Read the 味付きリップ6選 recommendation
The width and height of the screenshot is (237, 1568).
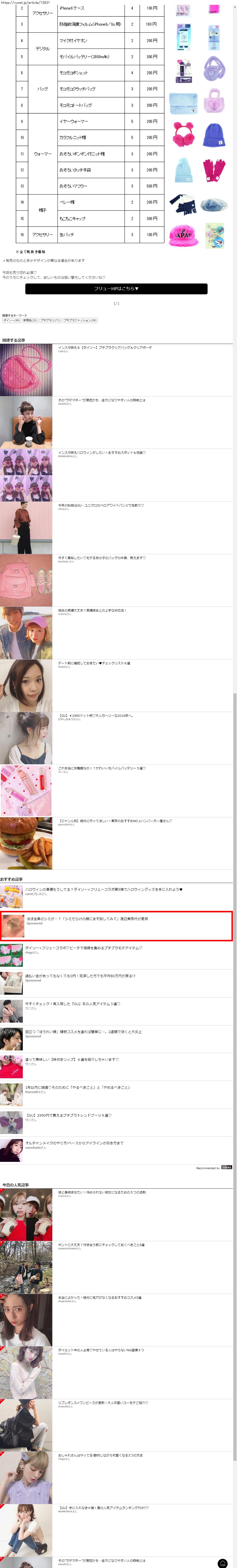pos(72,1059)
